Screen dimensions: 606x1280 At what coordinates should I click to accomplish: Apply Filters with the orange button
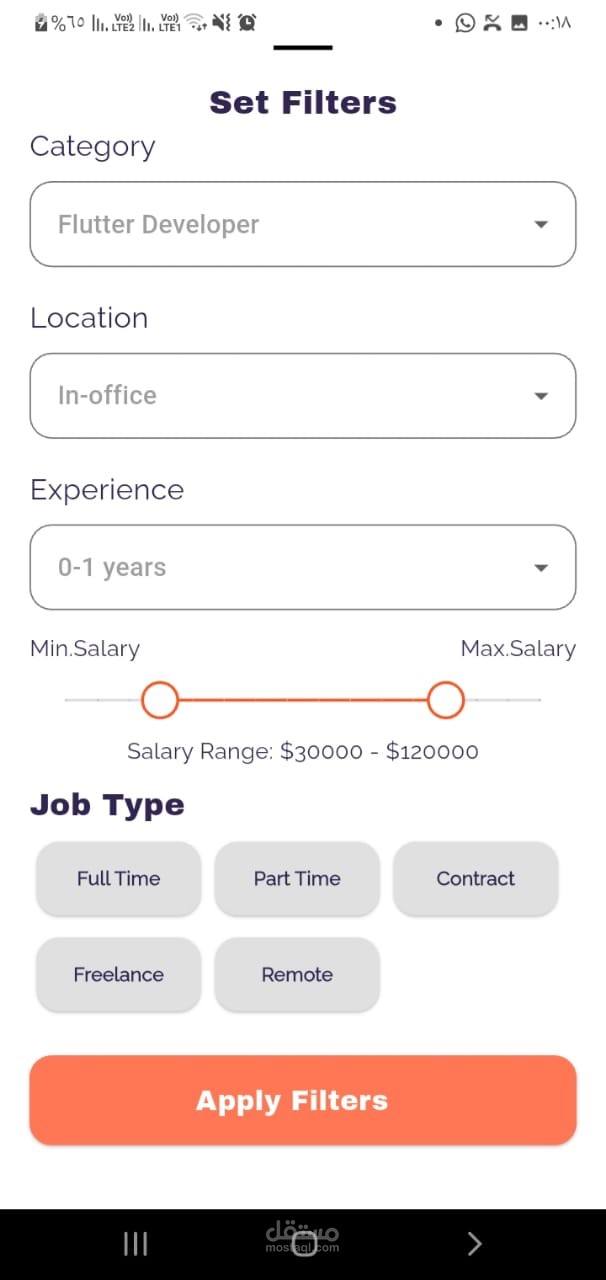point(302,1100)
